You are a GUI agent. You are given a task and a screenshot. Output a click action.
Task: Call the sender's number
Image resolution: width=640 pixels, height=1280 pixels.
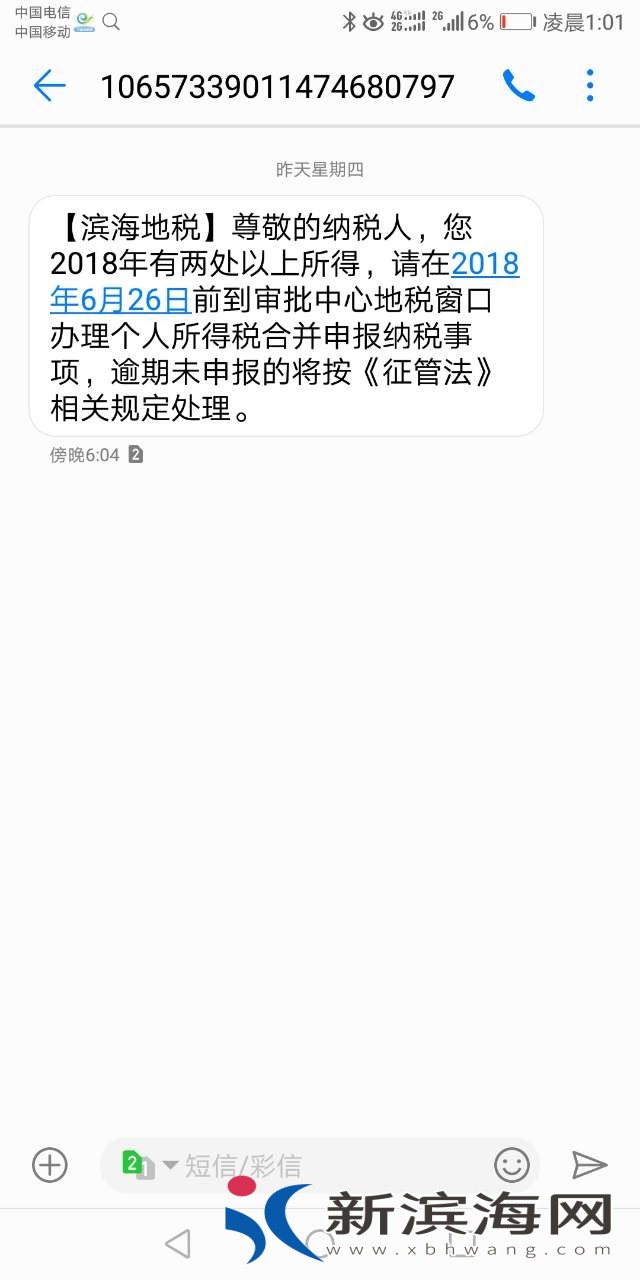click(518, 86)
